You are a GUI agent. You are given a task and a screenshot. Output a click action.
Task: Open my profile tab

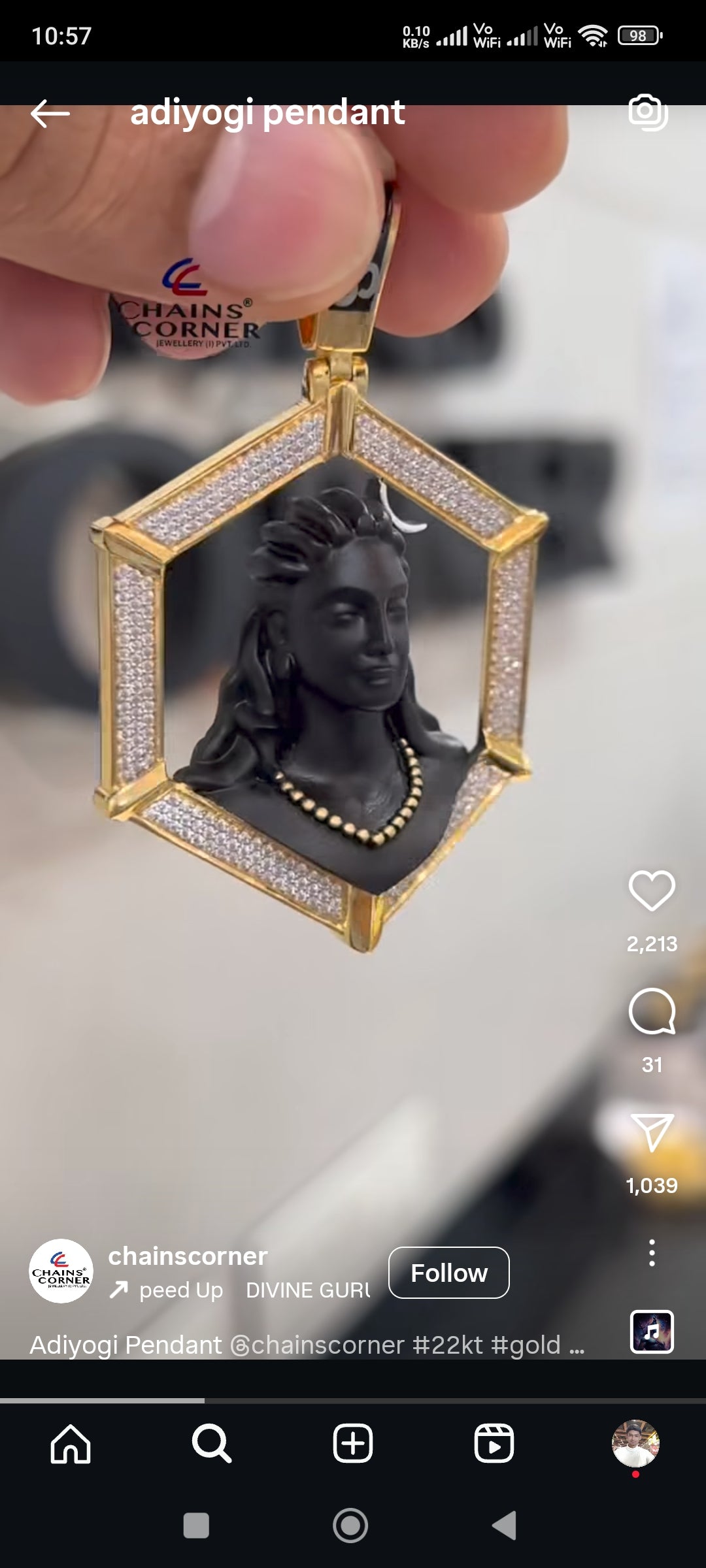coord(635,1444)
